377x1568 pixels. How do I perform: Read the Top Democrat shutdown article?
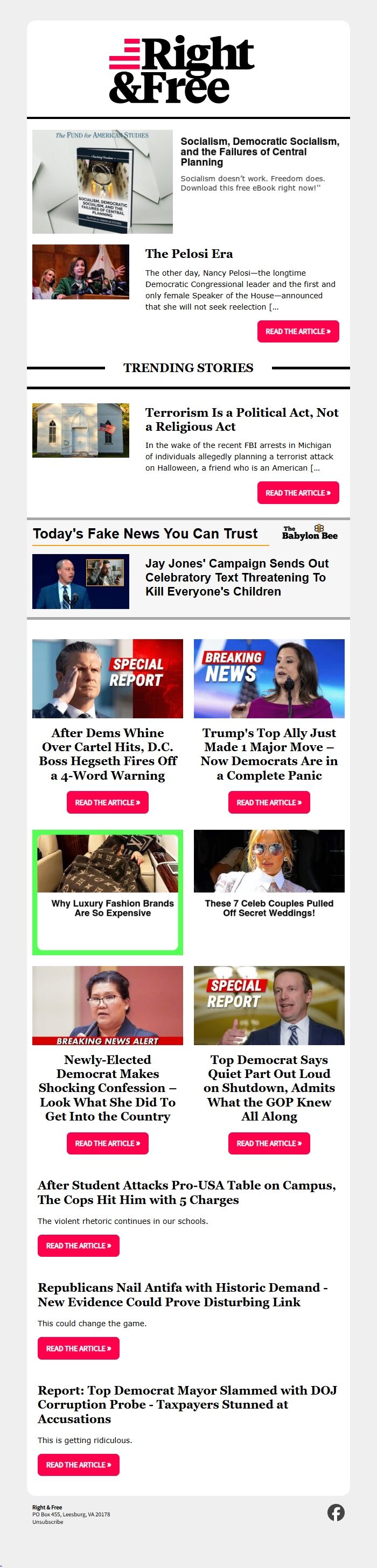[269, 1143]
